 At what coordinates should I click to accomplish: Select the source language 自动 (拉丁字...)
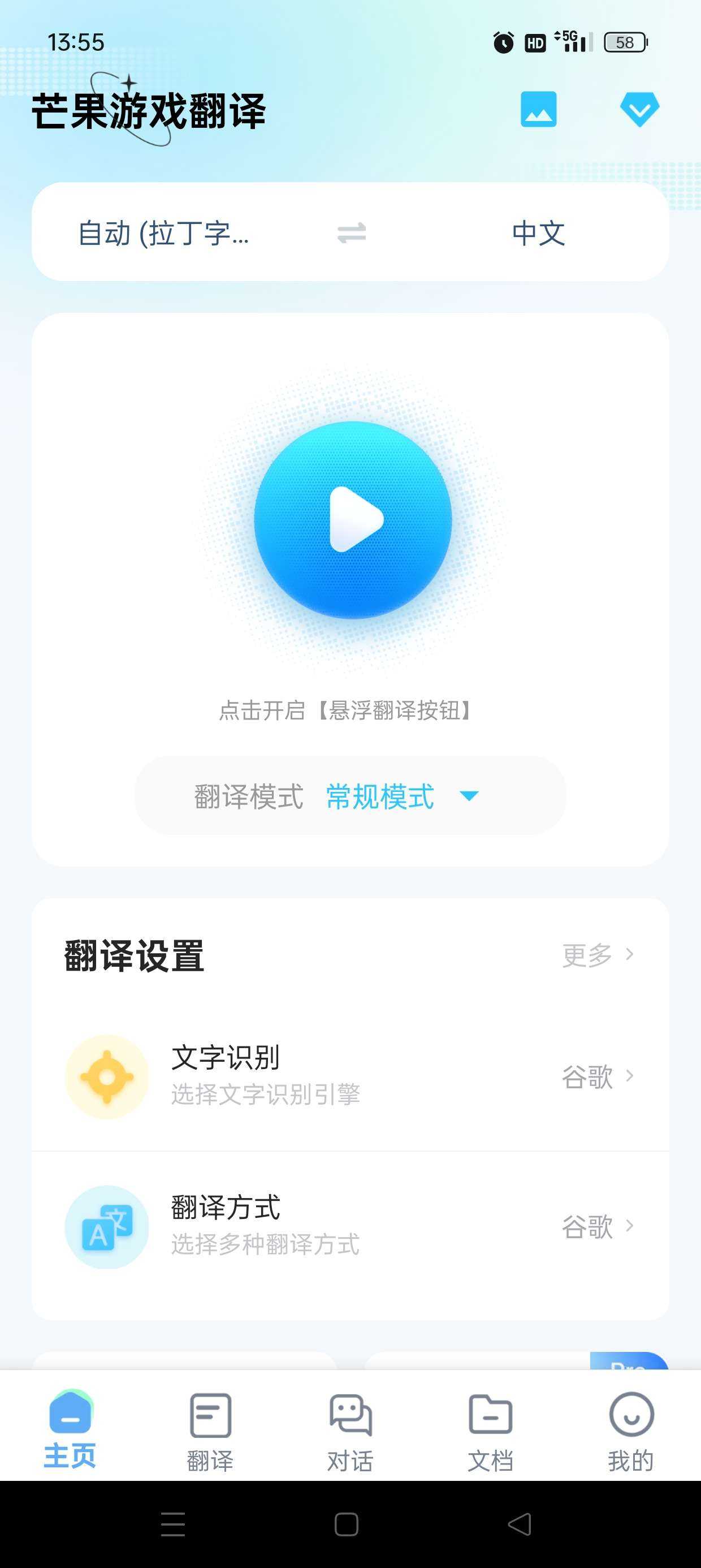click(164, 233)
